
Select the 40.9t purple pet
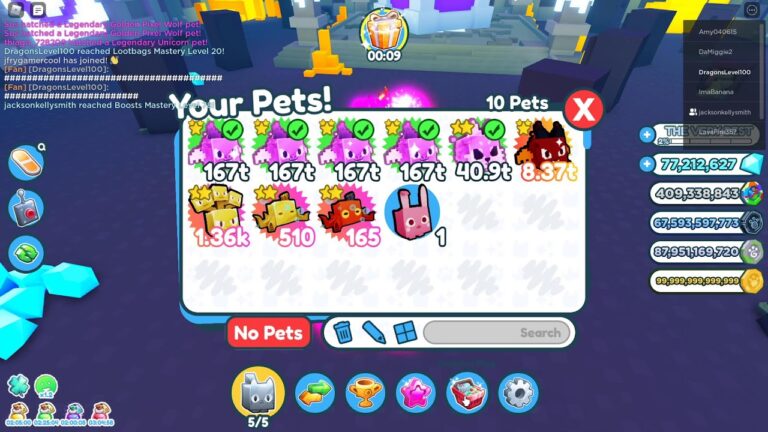(477, 148)
